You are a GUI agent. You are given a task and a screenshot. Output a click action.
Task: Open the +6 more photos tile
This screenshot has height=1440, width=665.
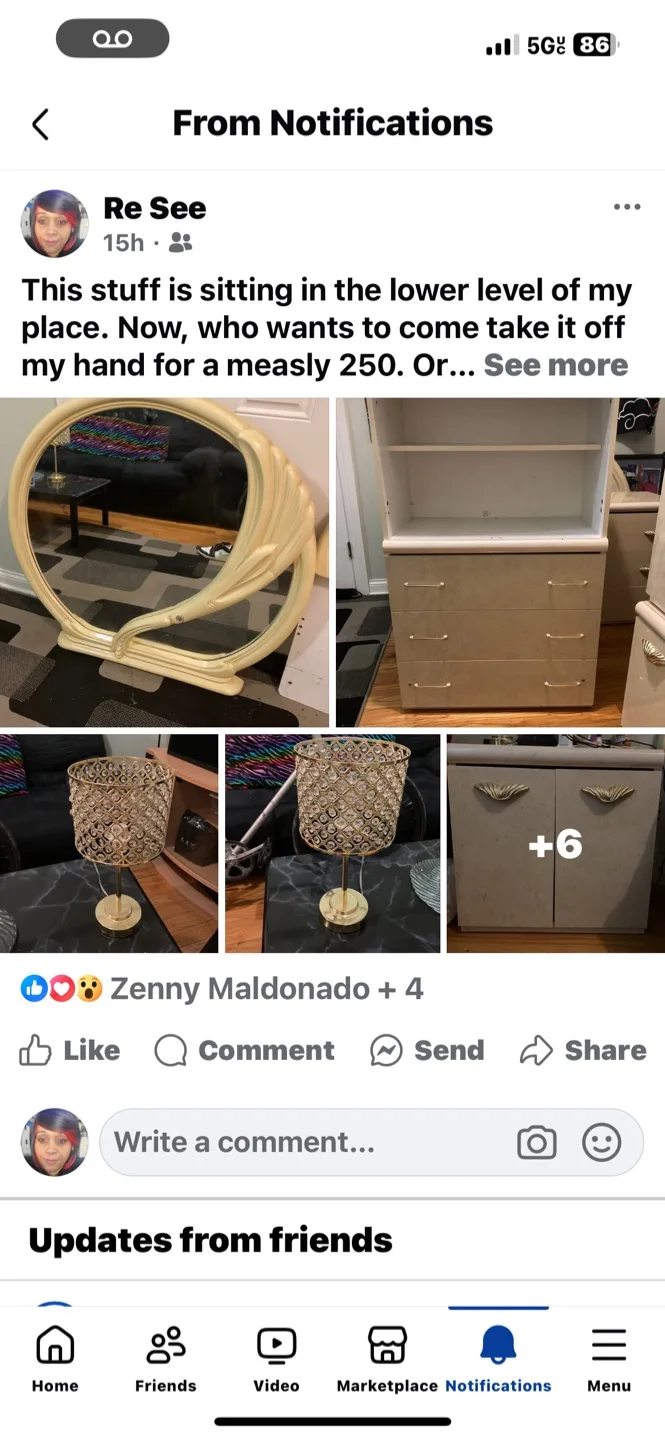555,844
